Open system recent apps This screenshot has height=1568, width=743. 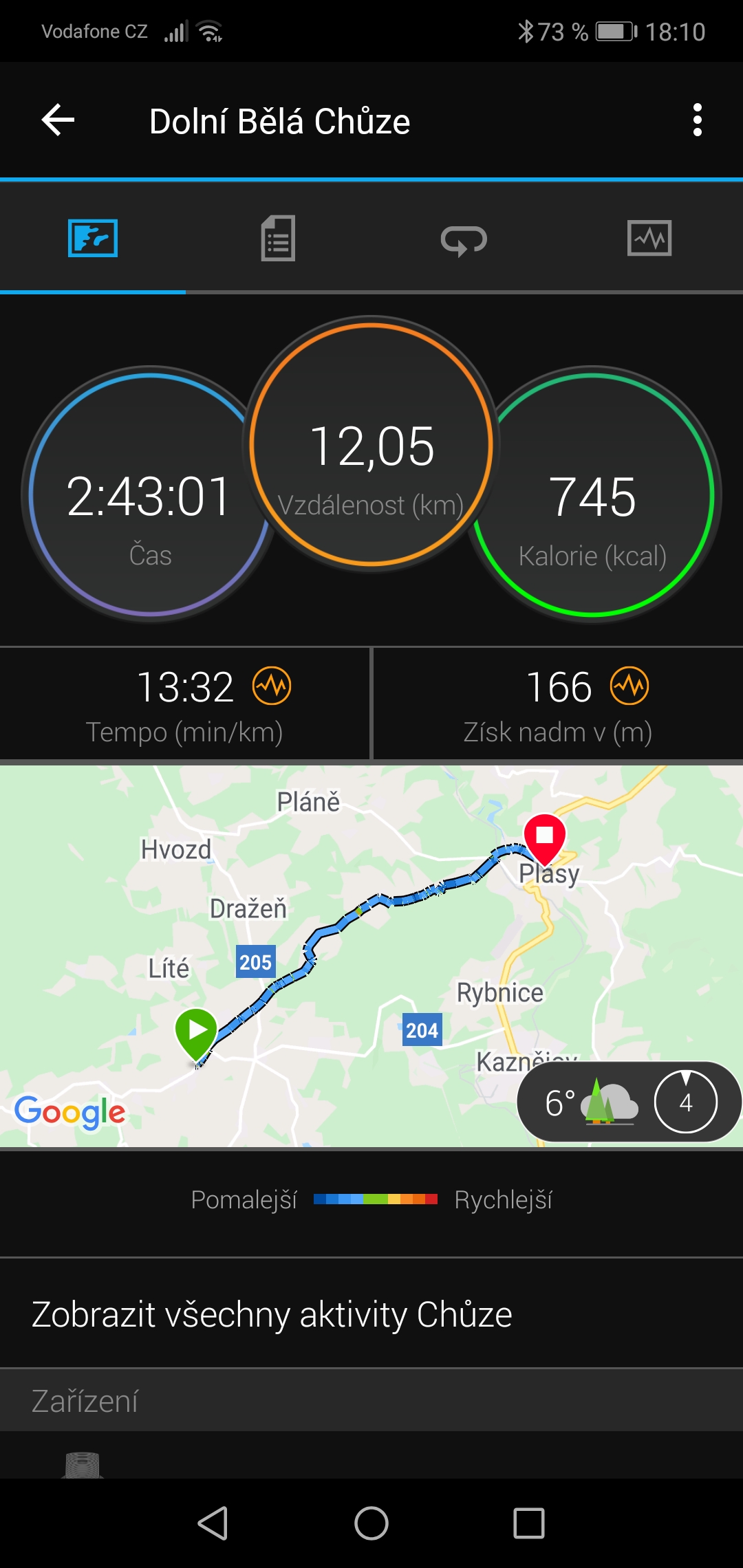pos(529,1523)
